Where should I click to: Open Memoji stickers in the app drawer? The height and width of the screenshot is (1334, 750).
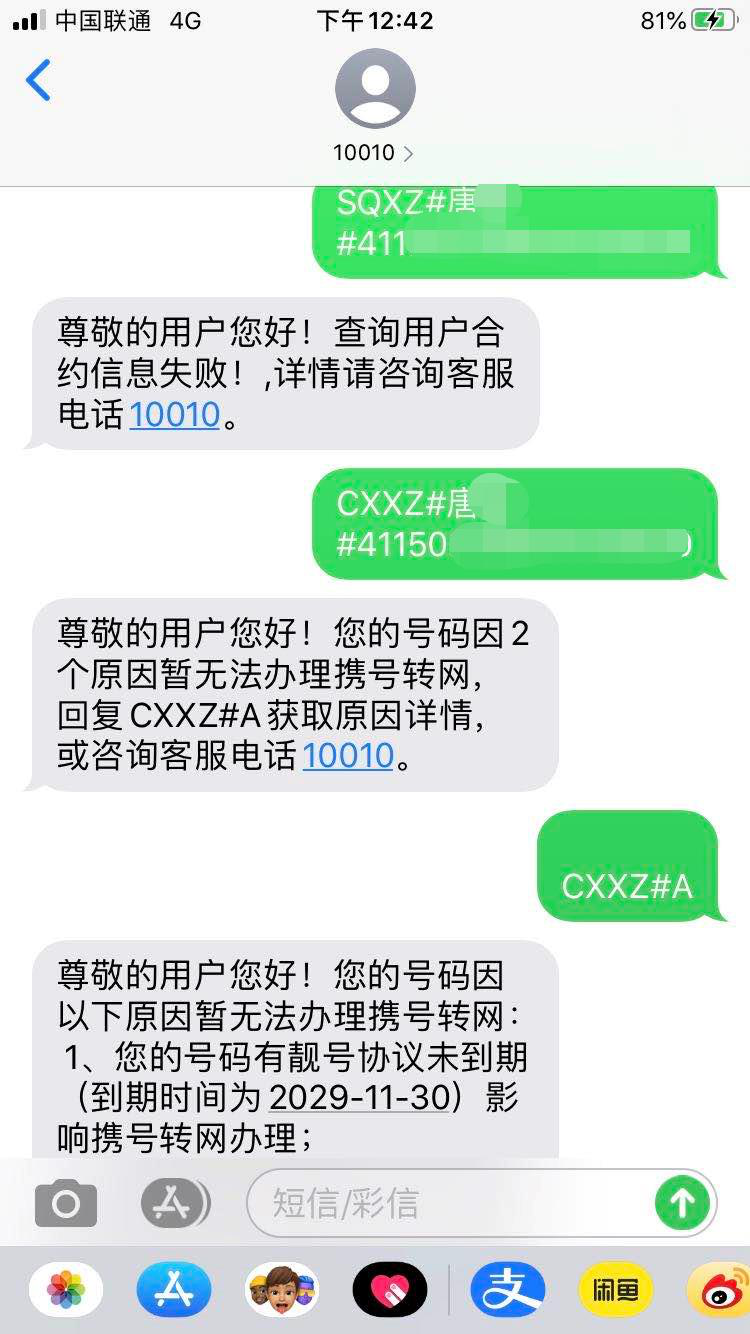click(282, 1289)
